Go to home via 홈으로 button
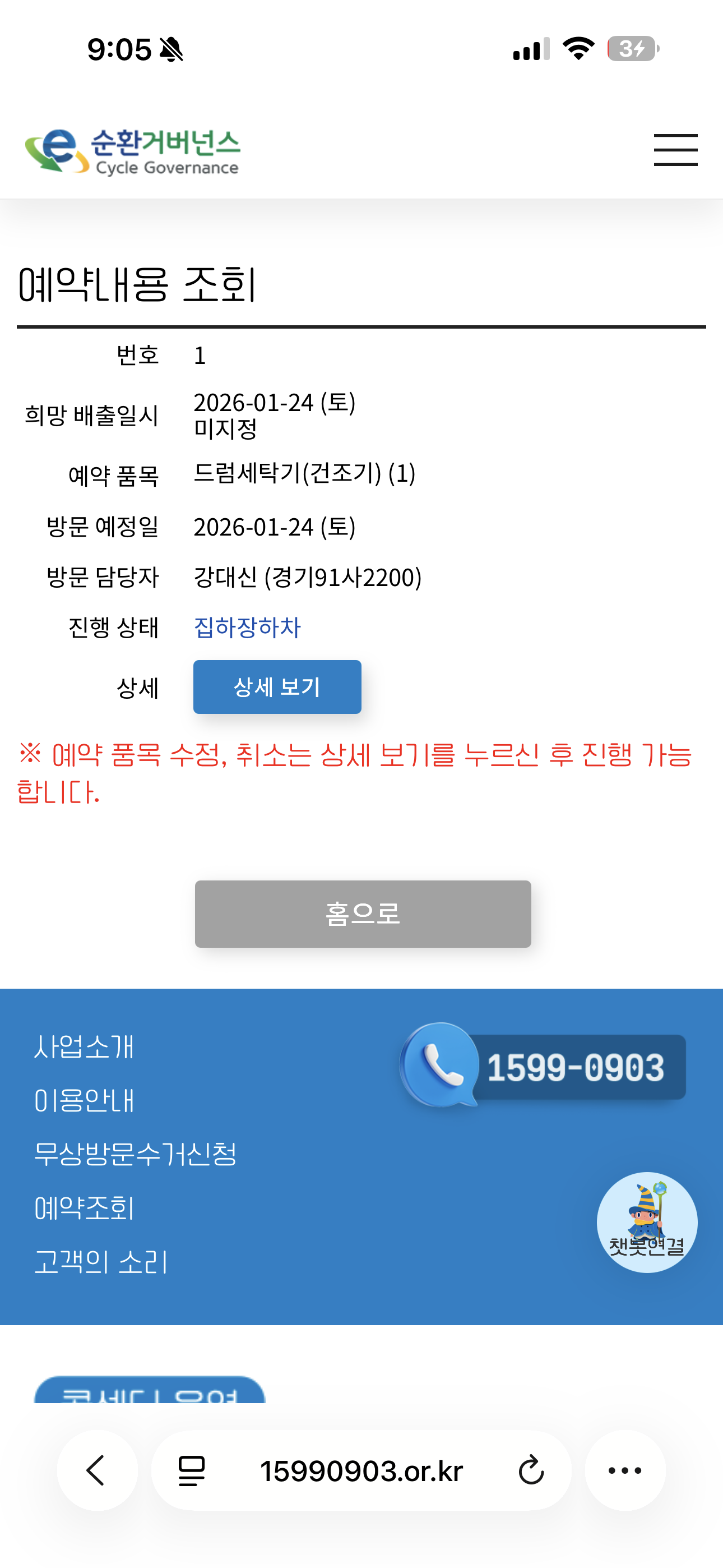The height and width of the screenshot is (1568, 723). (363, 914)
